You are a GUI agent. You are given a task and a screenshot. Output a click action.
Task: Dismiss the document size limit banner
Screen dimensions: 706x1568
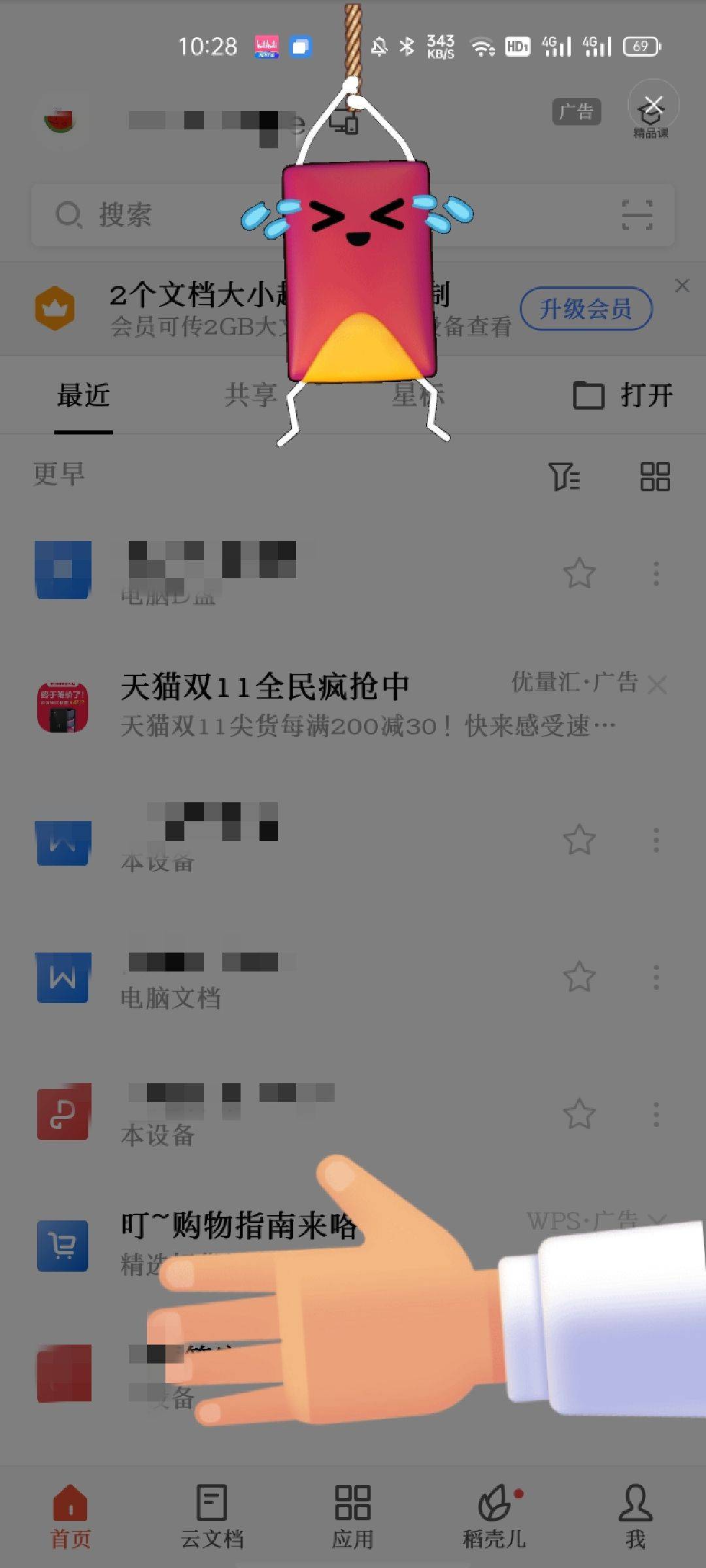click(682, 286)
